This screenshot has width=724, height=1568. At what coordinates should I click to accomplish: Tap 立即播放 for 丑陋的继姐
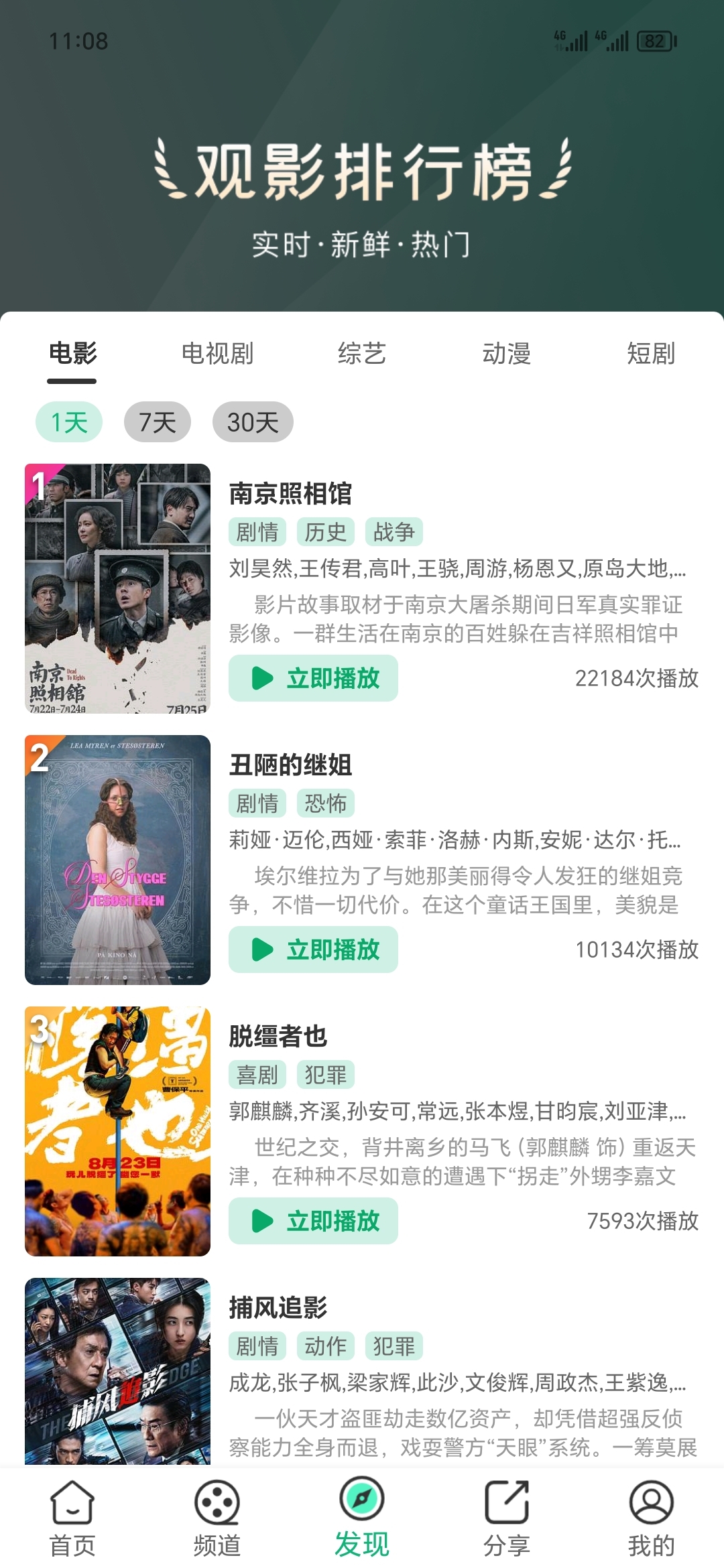(x=313, y=950)
